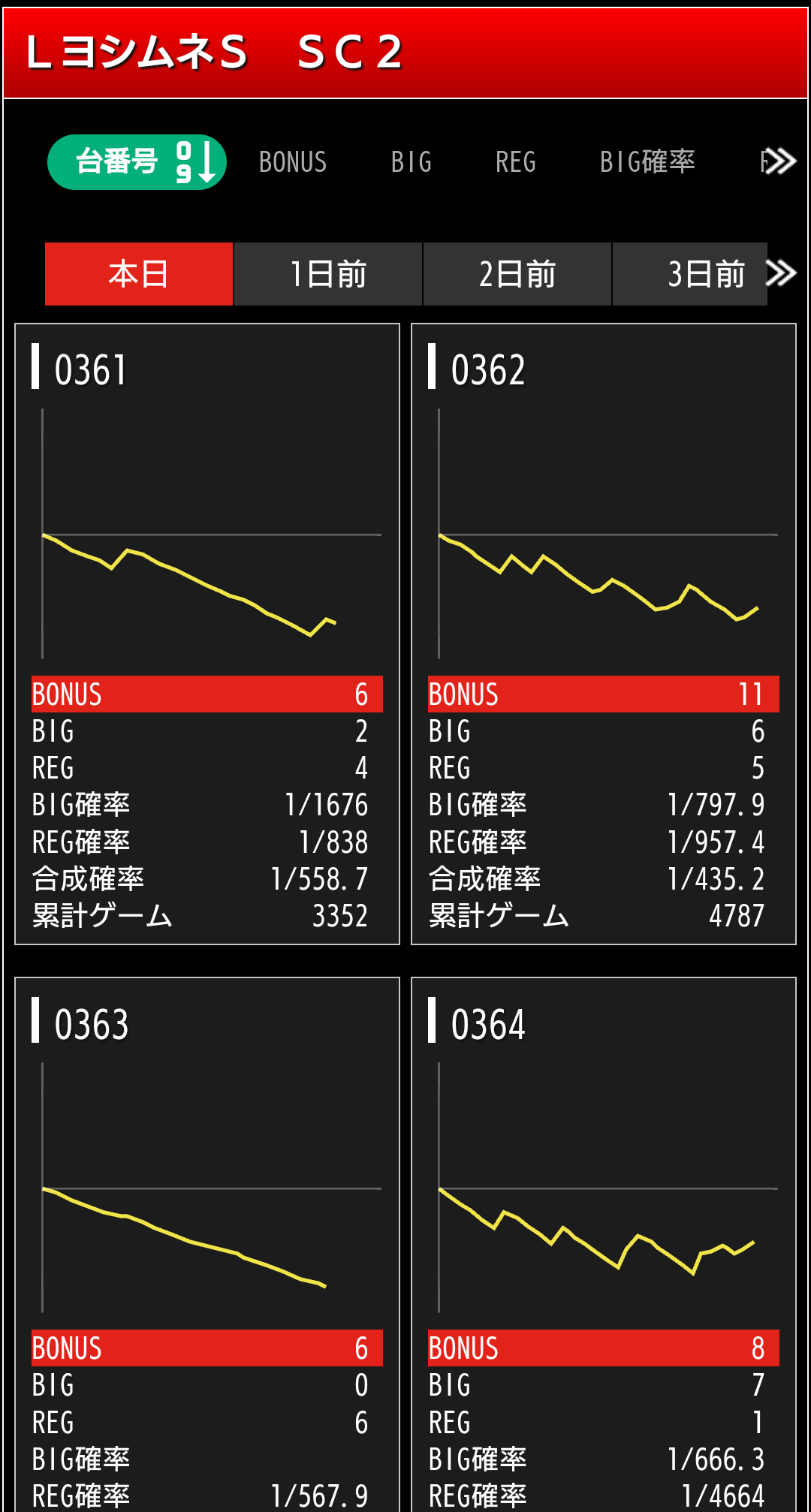
Task: Sort machines by BIG count
Action: 412,162
